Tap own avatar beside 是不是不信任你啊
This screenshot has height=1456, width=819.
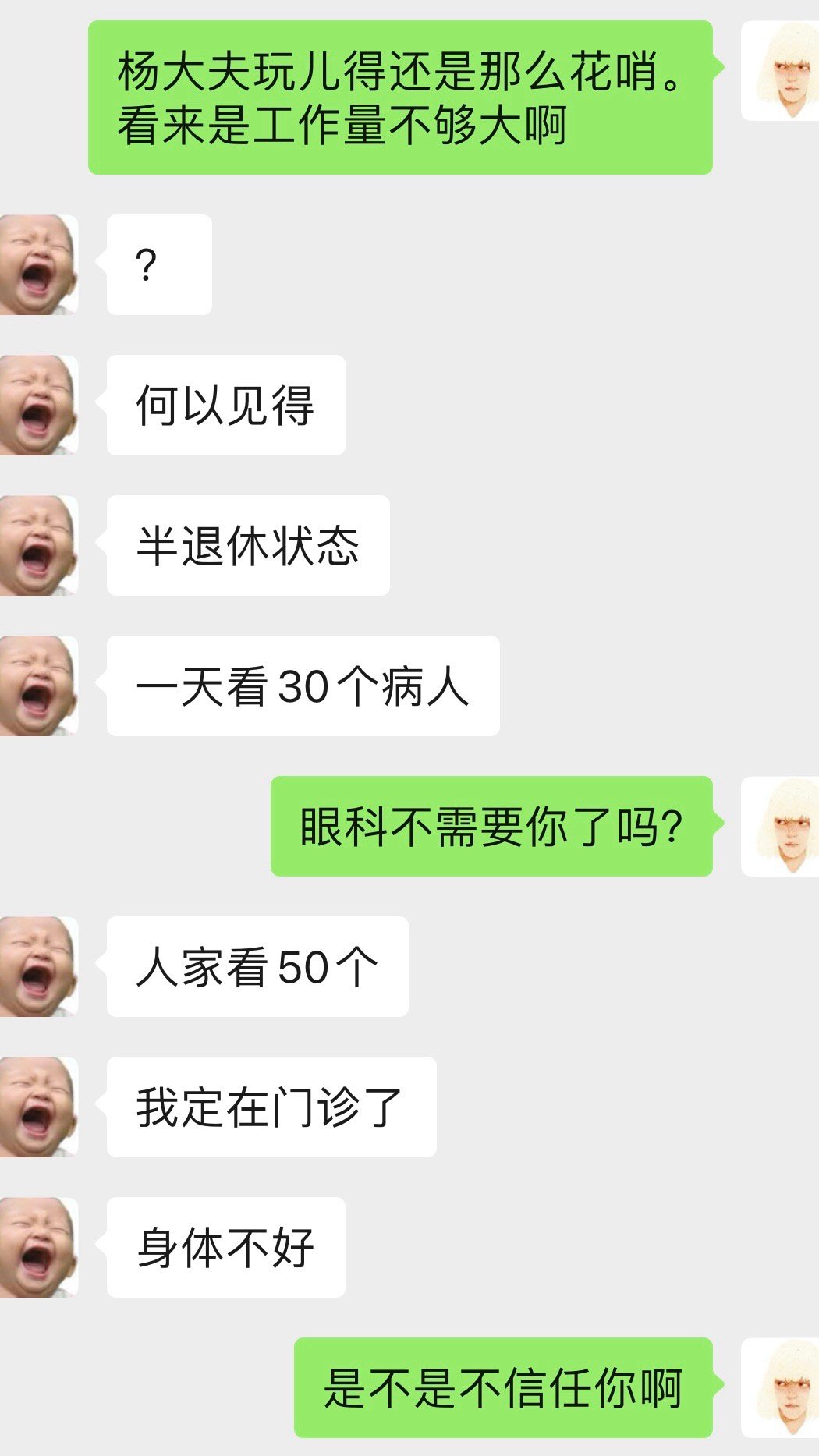click(x=780, y=1387)
